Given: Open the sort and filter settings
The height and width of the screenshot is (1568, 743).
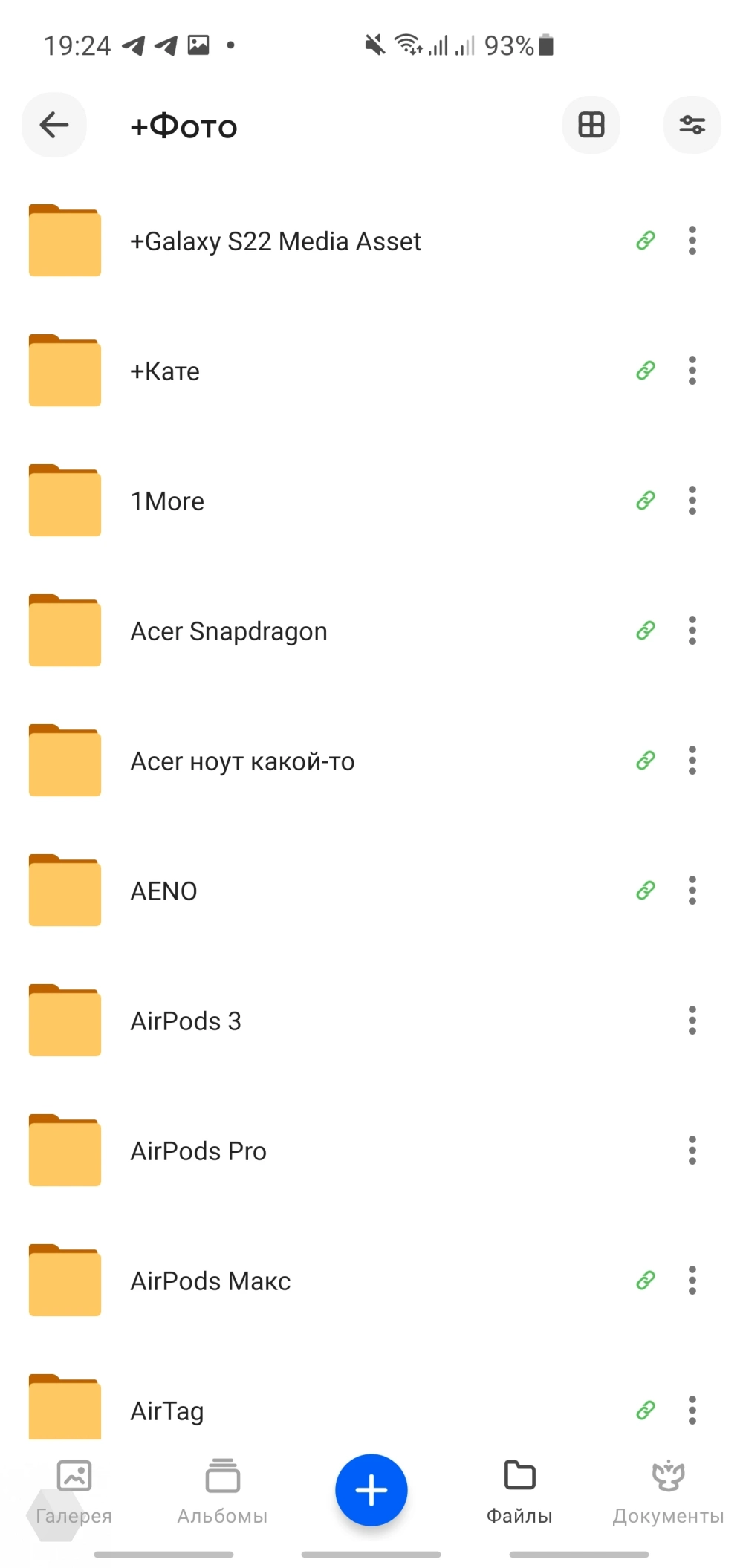Looking at the screenshot, I should pyautogui.click(x=692, y=125).
